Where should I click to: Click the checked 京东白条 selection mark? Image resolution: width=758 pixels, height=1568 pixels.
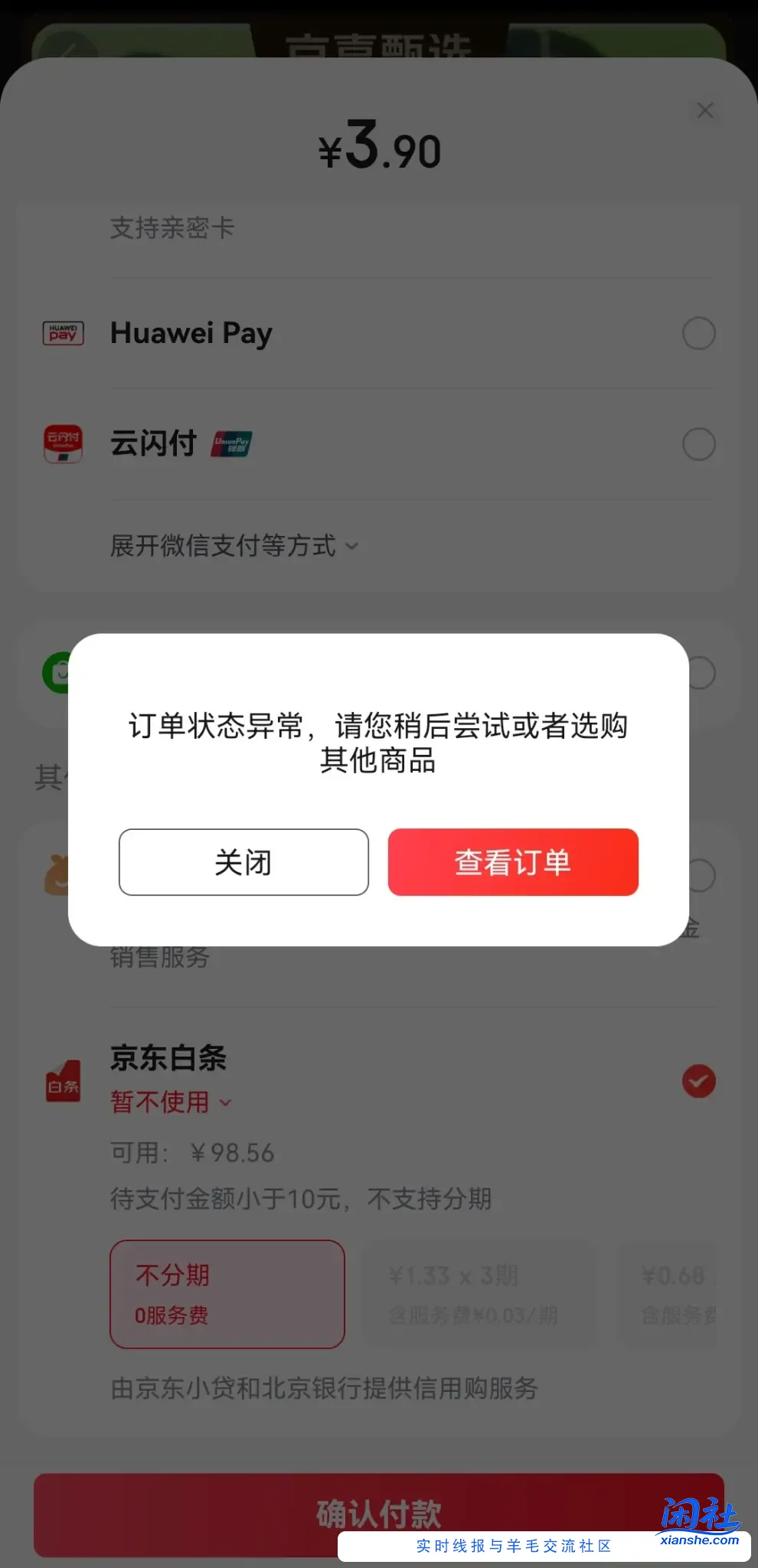tap(698, 1082)
